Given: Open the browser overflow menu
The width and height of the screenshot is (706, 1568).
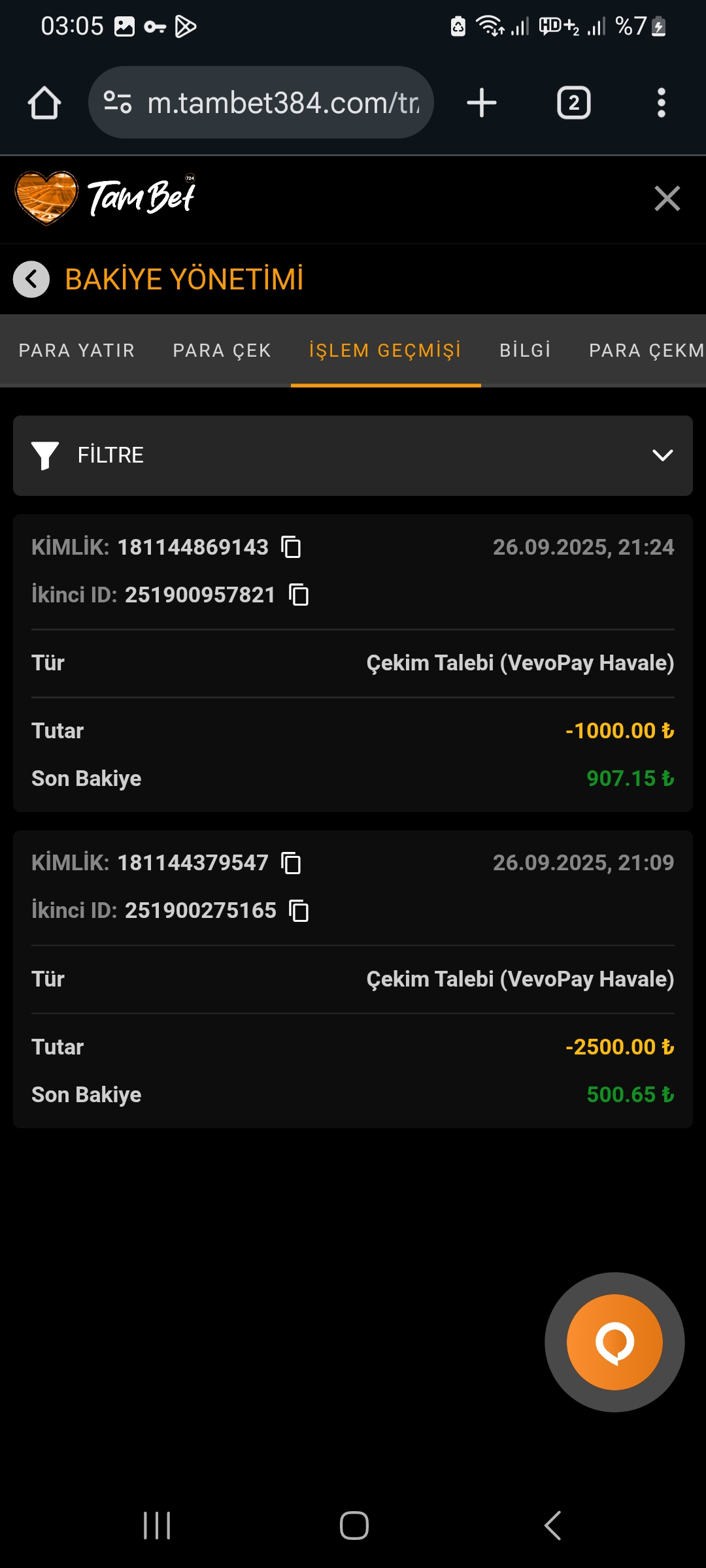Looking at the screenshot, I should point(661,103).
